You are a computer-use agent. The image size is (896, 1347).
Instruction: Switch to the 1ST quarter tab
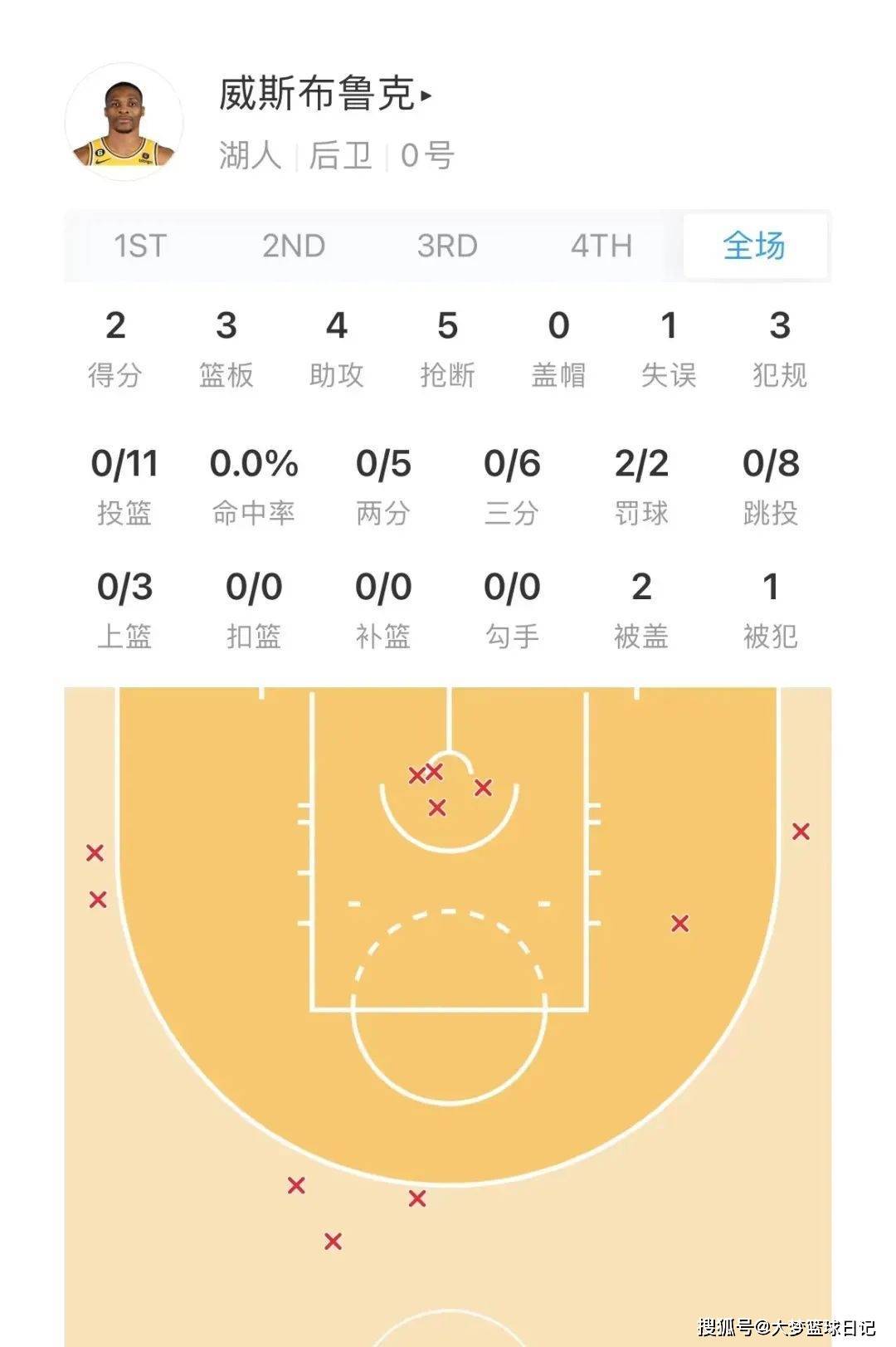click(140, 246)
